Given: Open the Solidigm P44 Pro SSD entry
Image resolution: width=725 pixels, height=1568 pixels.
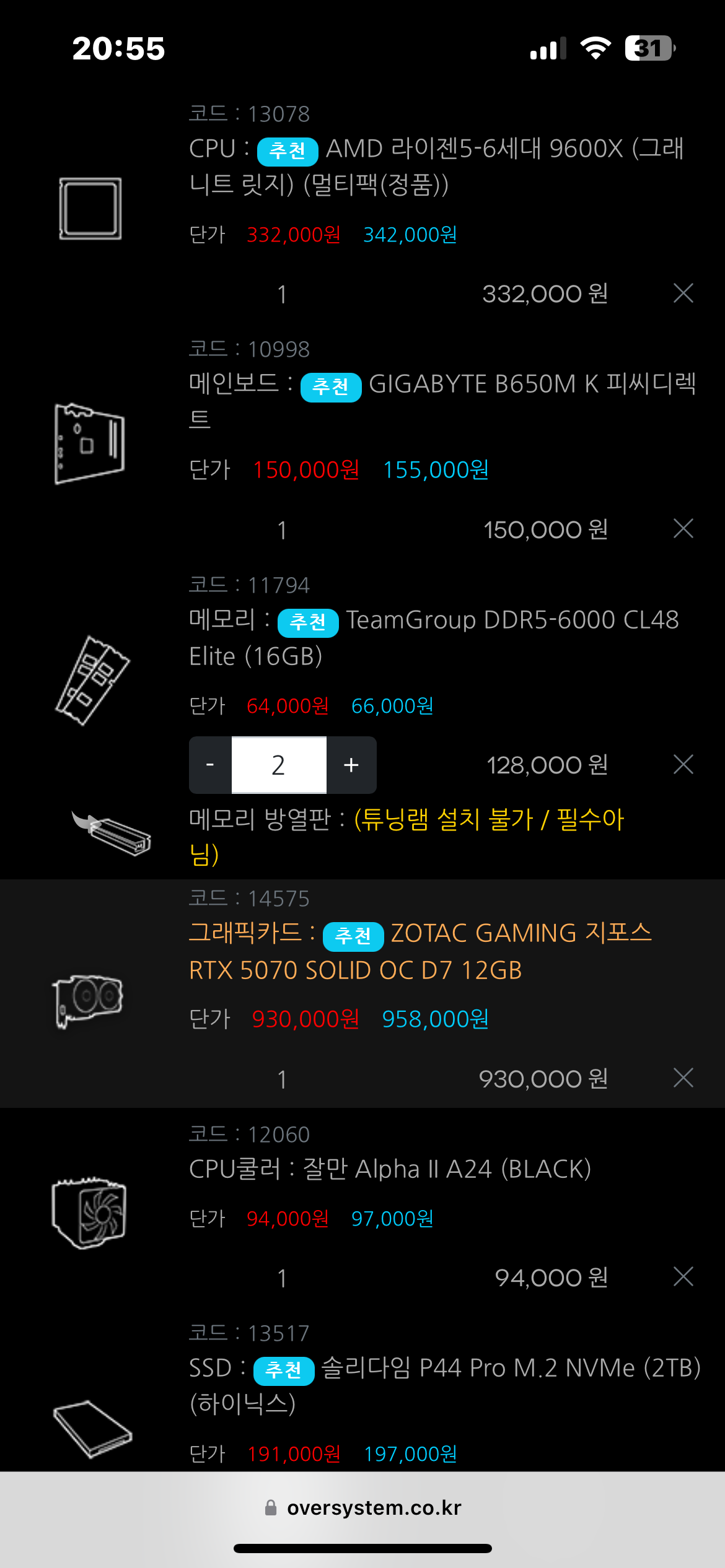Looking at the screenshot, I should click(x=445, y=1385).
